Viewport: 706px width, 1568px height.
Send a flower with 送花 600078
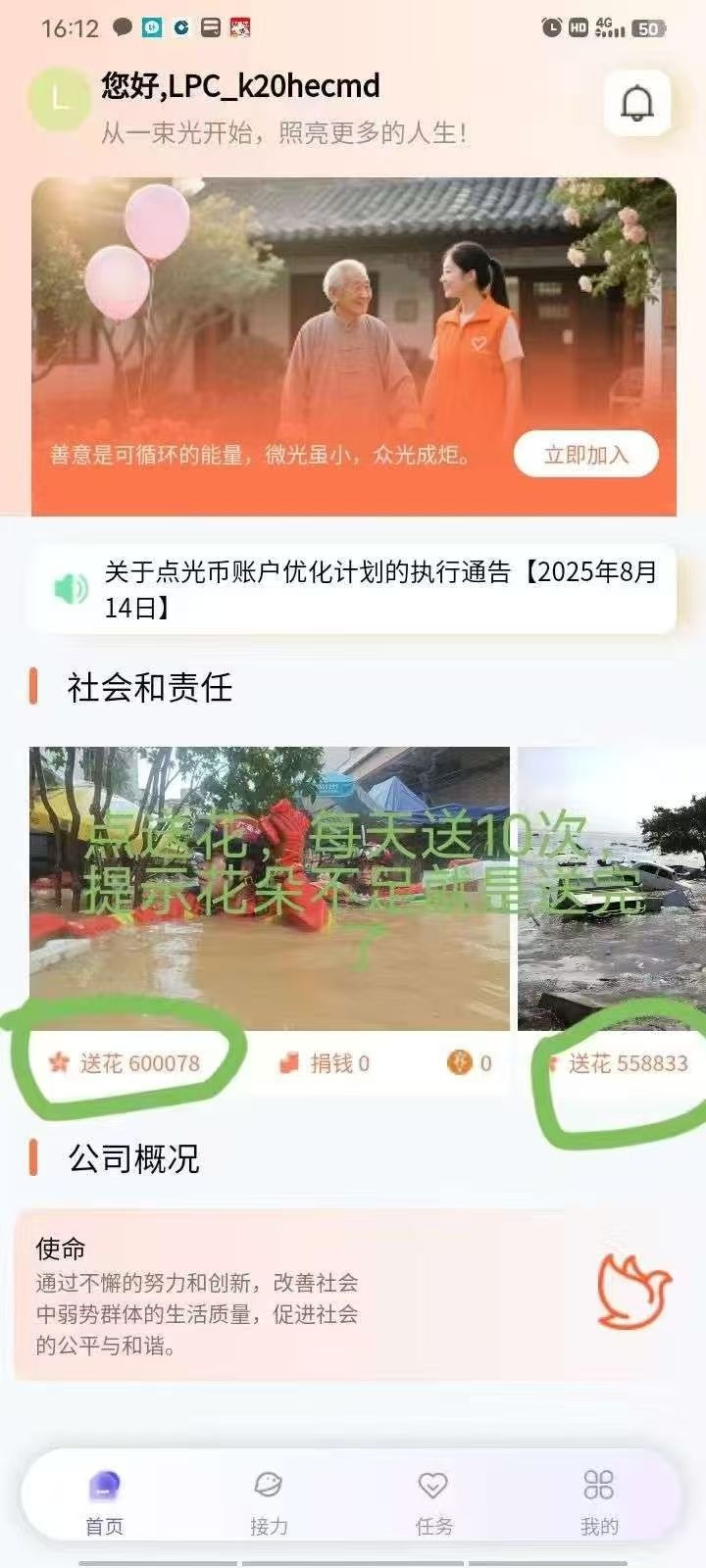126,1063
